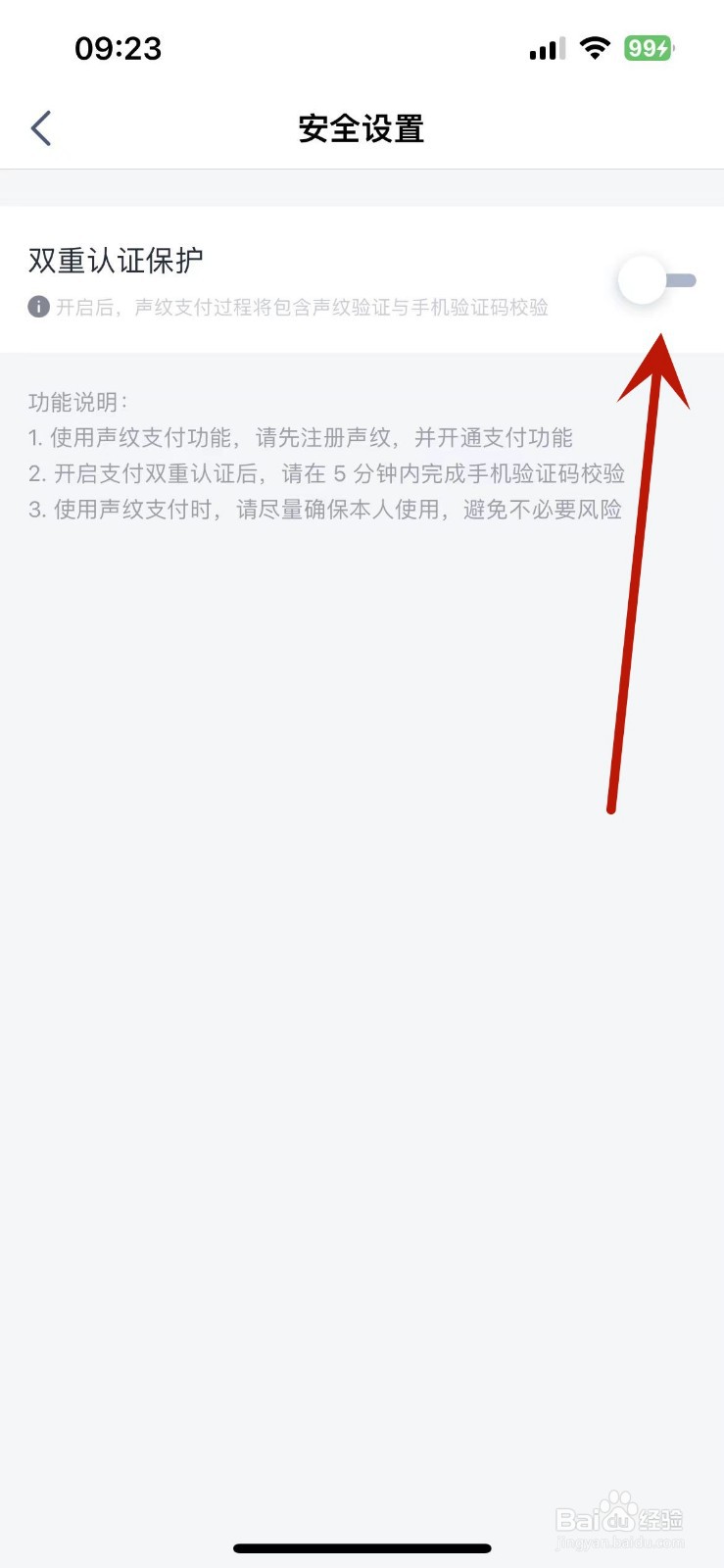This screenshot has height=1568, width=724.
Task: Tap the charging bolt inside the battery indicator
Action: [662, 47]
